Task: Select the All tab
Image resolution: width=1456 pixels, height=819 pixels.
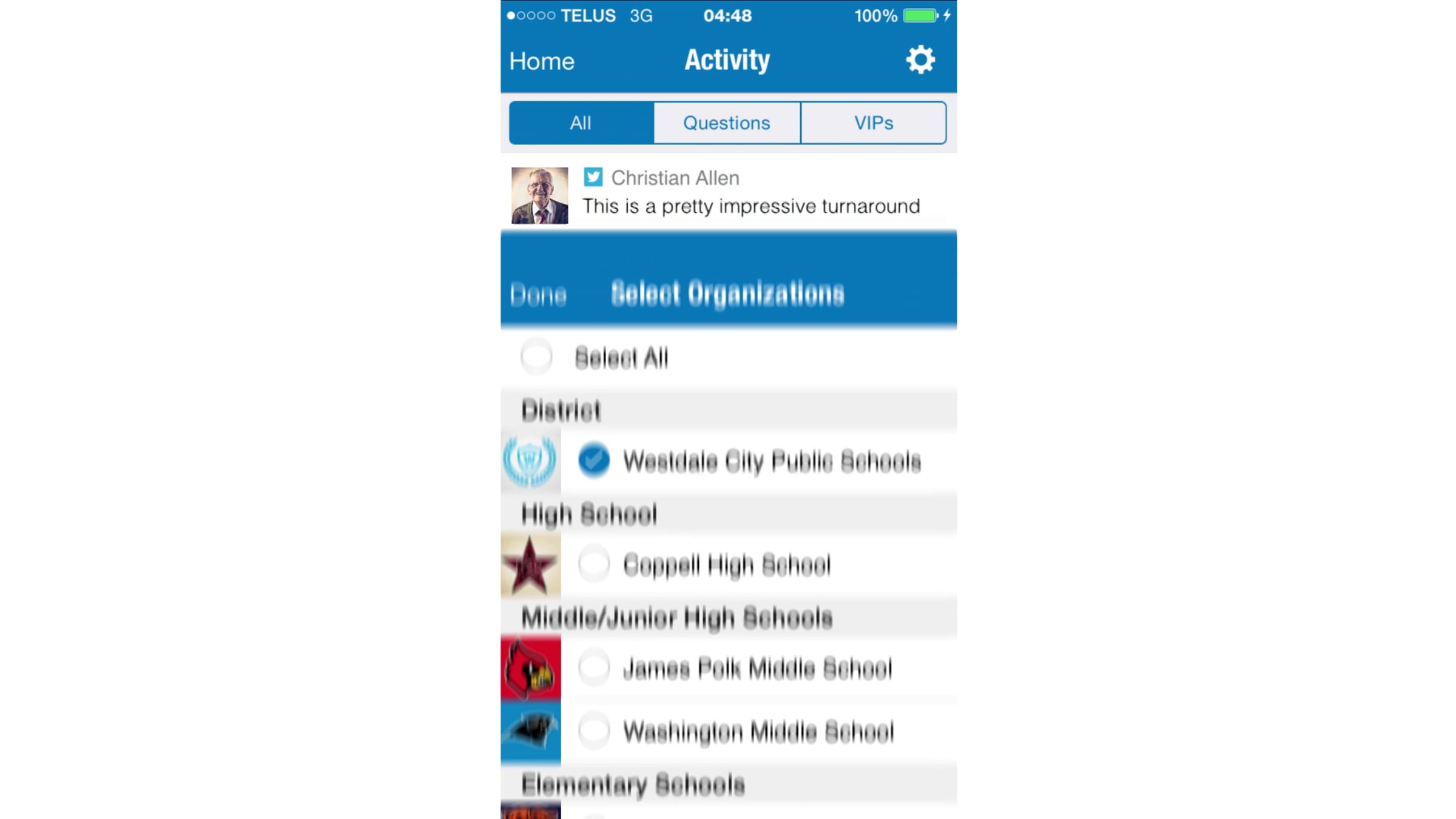Action: [x=581, y=123]
